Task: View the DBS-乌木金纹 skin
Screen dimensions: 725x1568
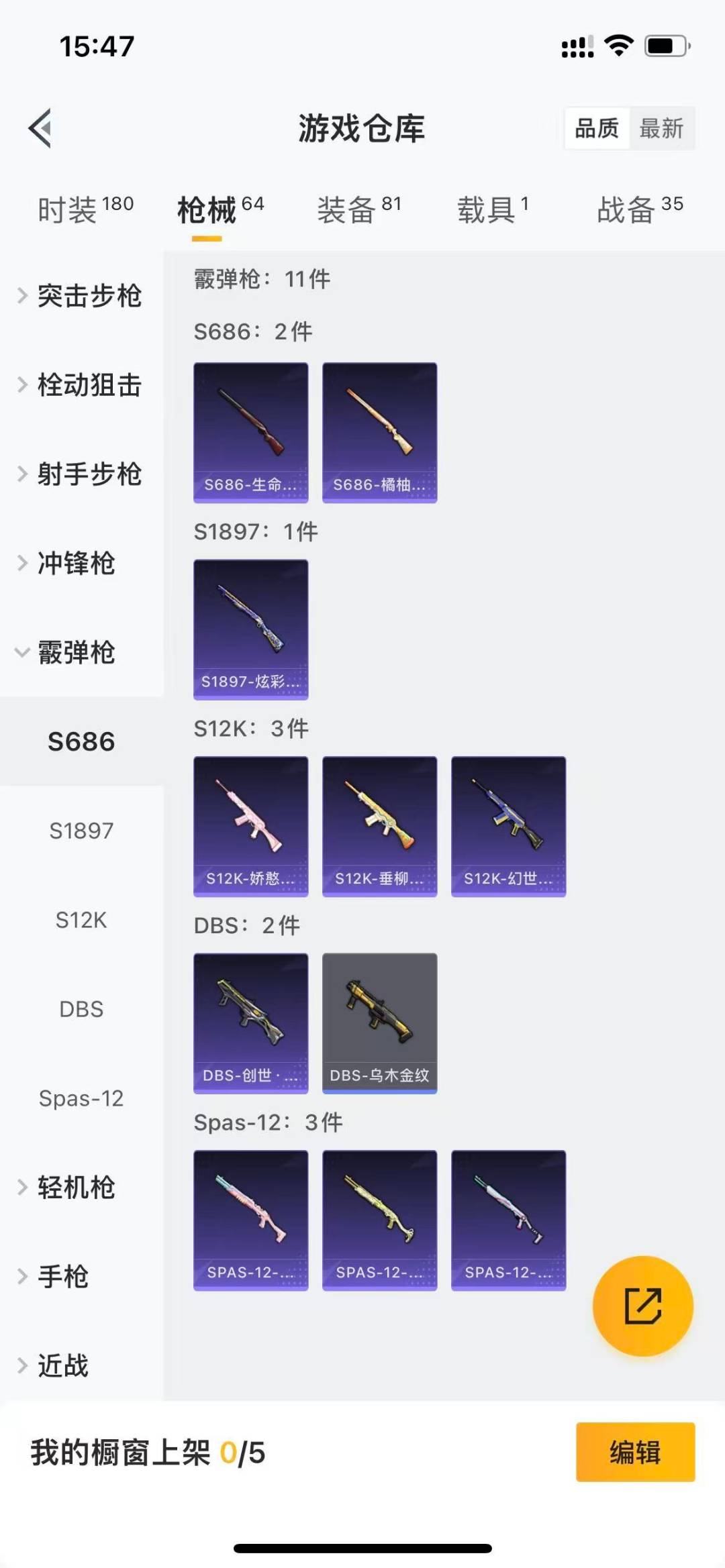Action: coord(379,1023)
